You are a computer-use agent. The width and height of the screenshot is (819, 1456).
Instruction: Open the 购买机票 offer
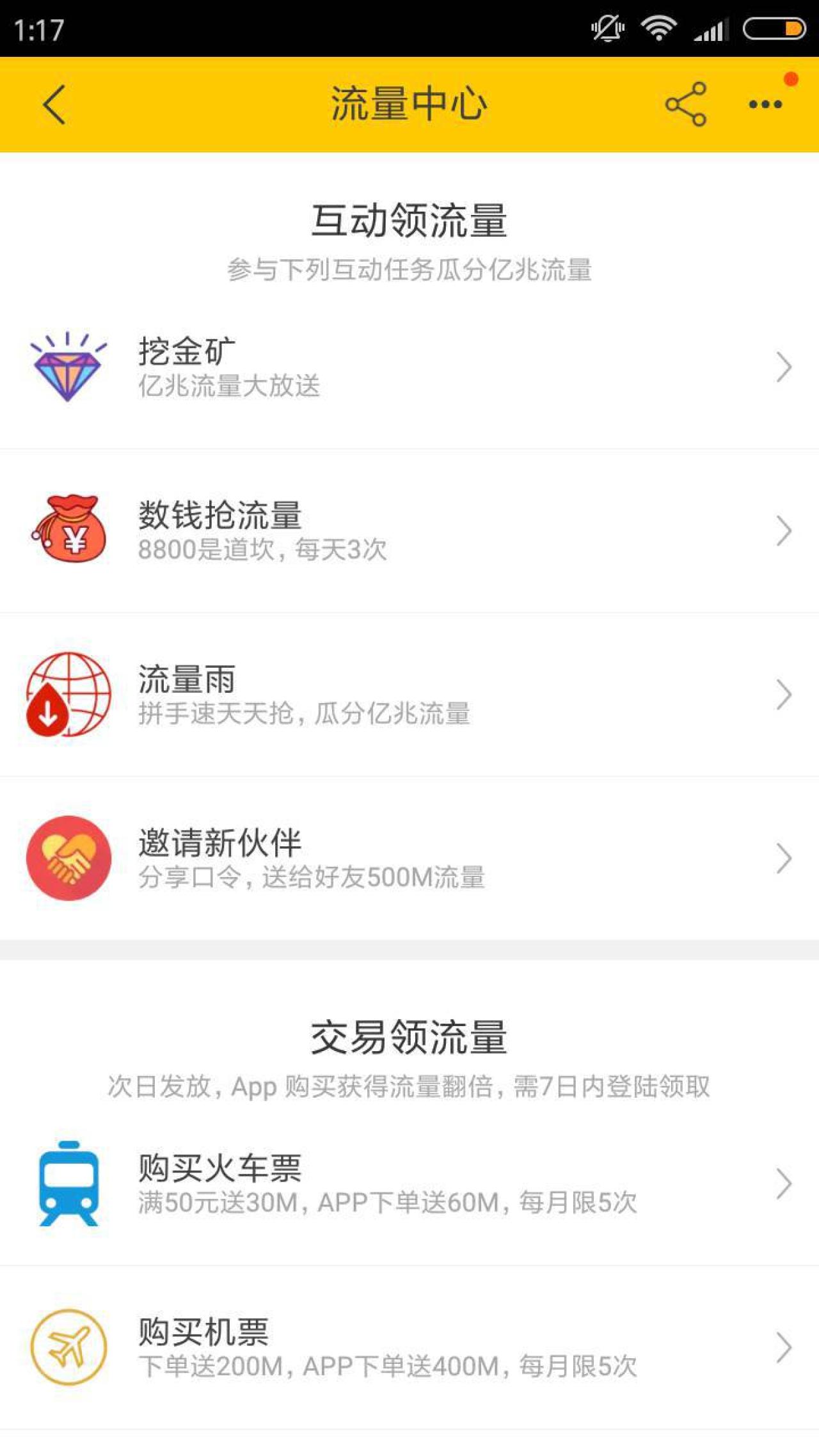(x=409, y=1347)
